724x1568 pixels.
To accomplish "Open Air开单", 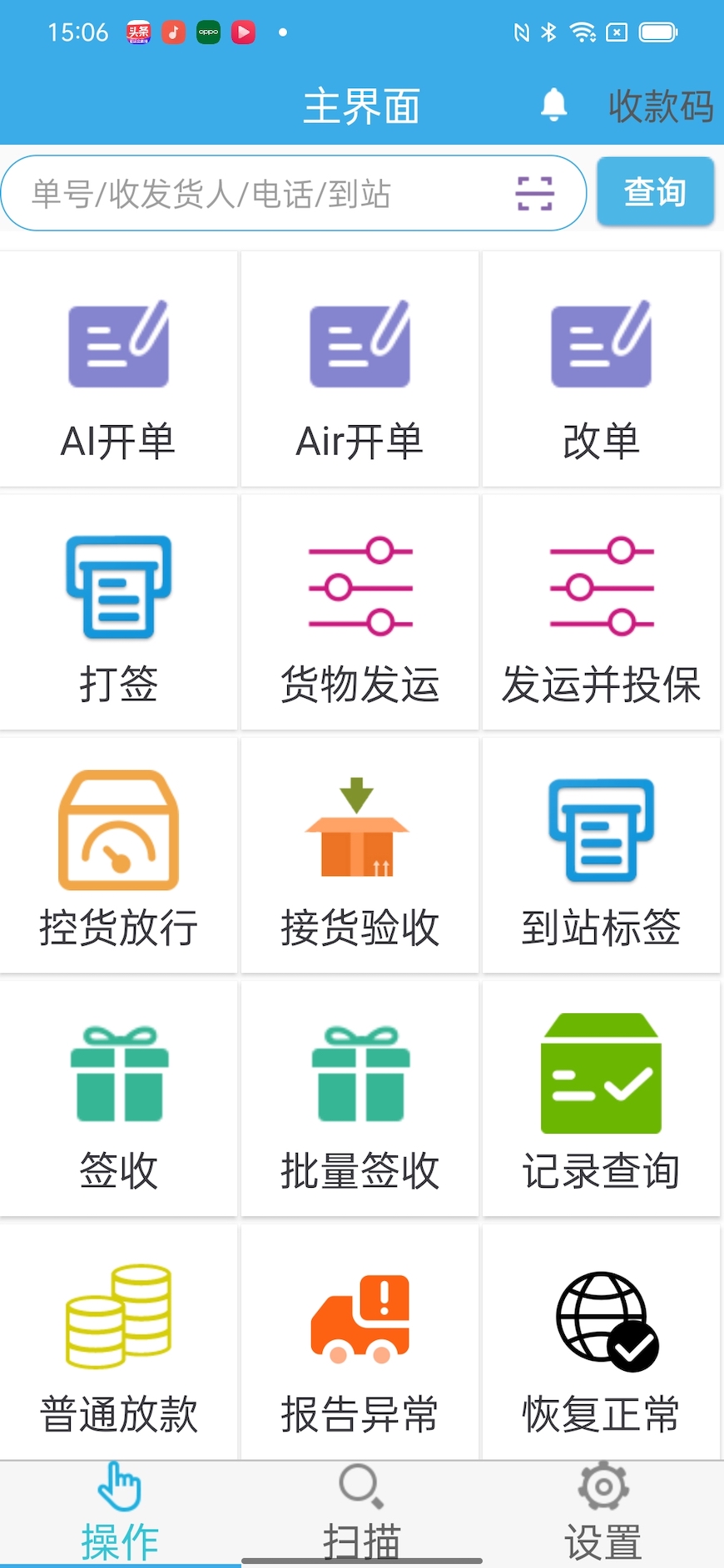I will coord(360,370).
